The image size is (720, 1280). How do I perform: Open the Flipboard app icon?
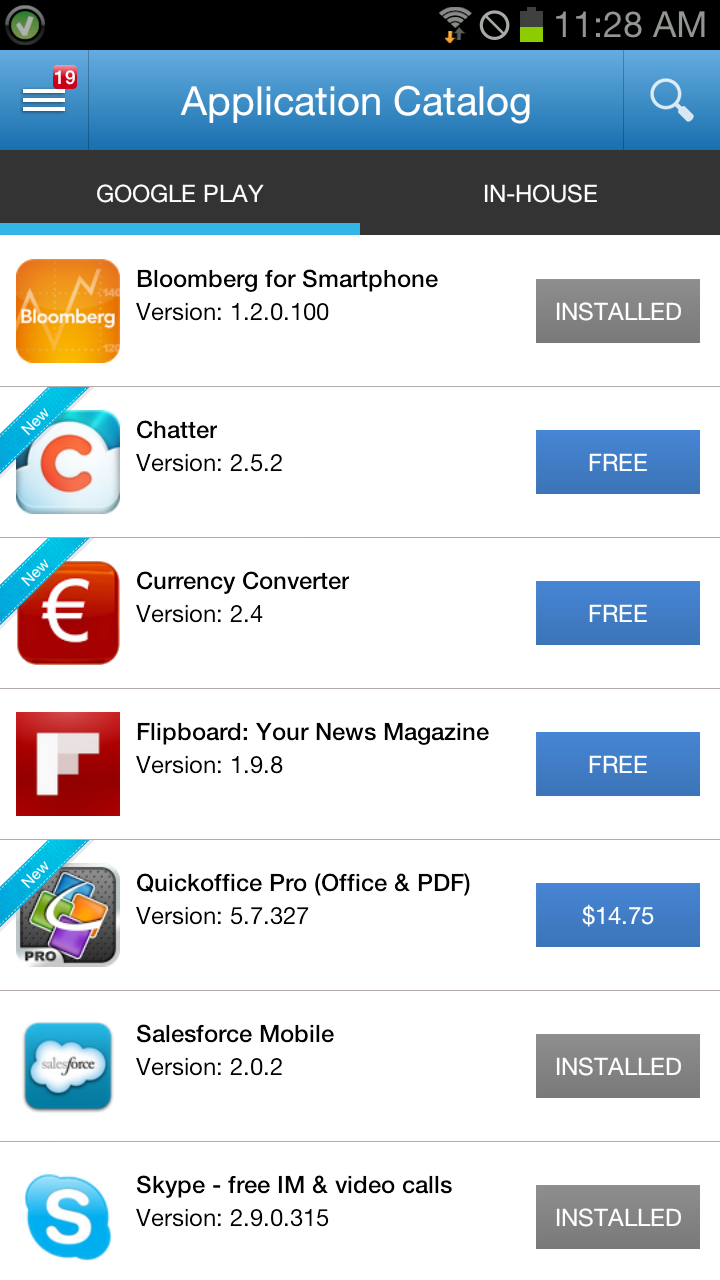coord(67,764)
